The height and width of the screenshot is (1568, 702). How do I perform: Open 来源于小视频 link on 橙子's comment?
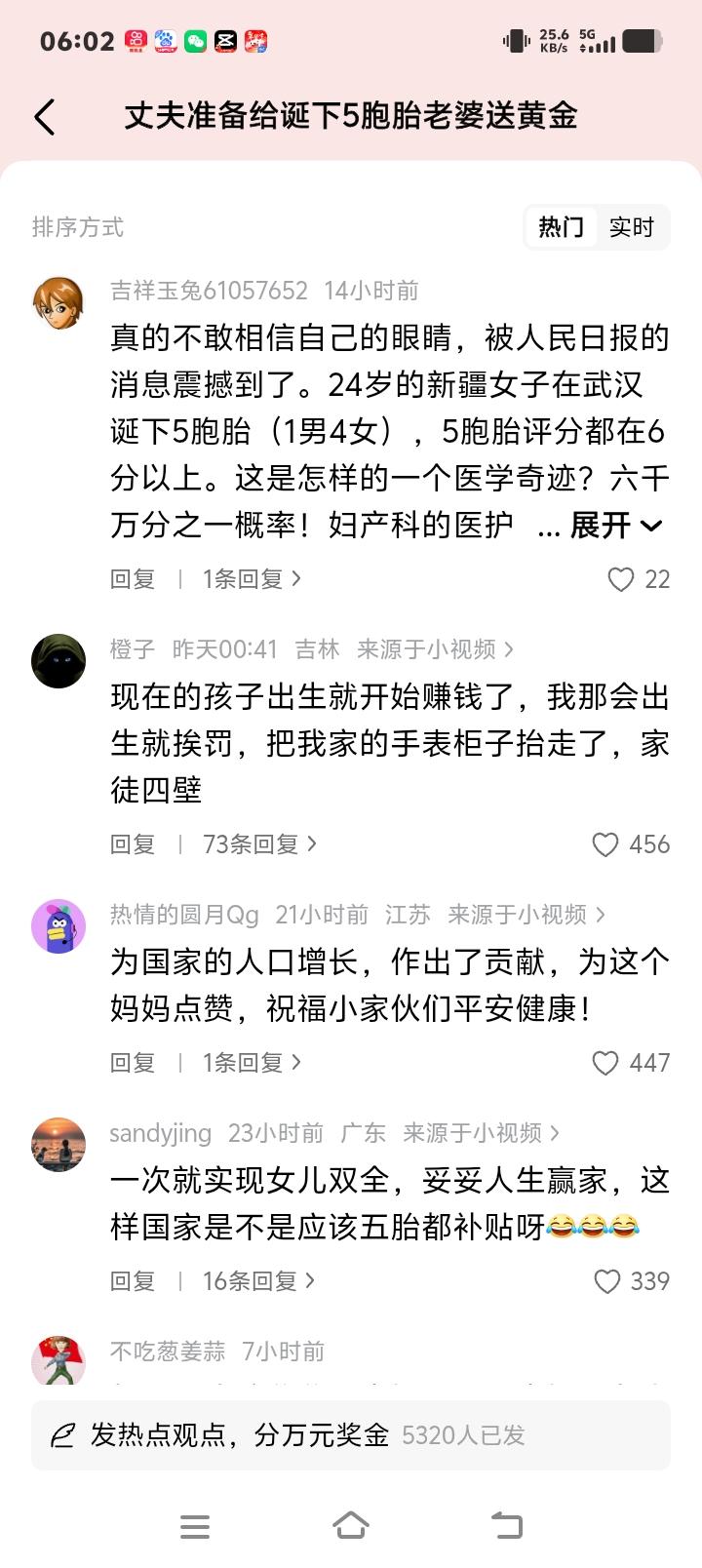(435, 649)
